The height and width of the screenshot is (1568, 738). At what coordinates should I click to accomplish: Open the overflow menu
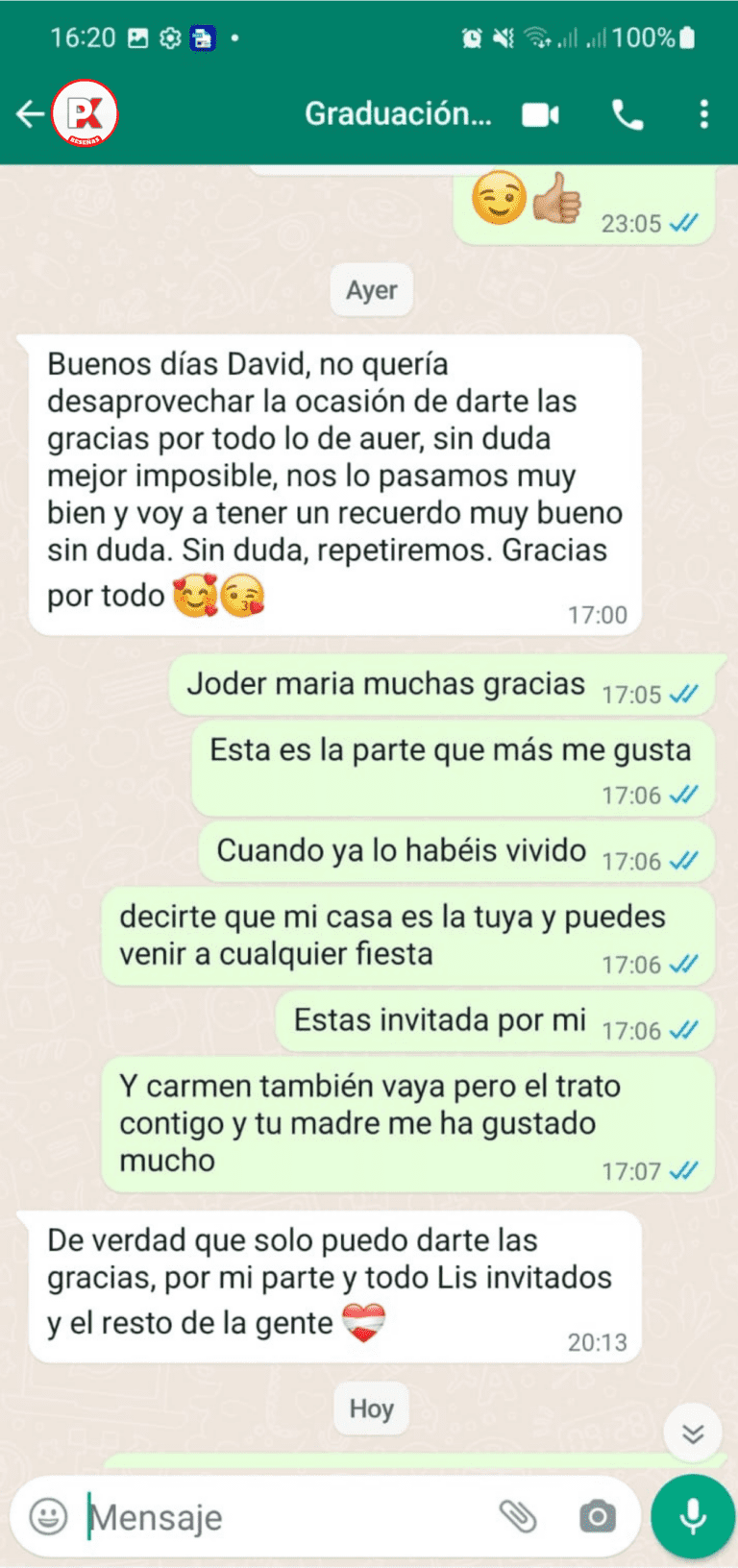tap(704, 114)
